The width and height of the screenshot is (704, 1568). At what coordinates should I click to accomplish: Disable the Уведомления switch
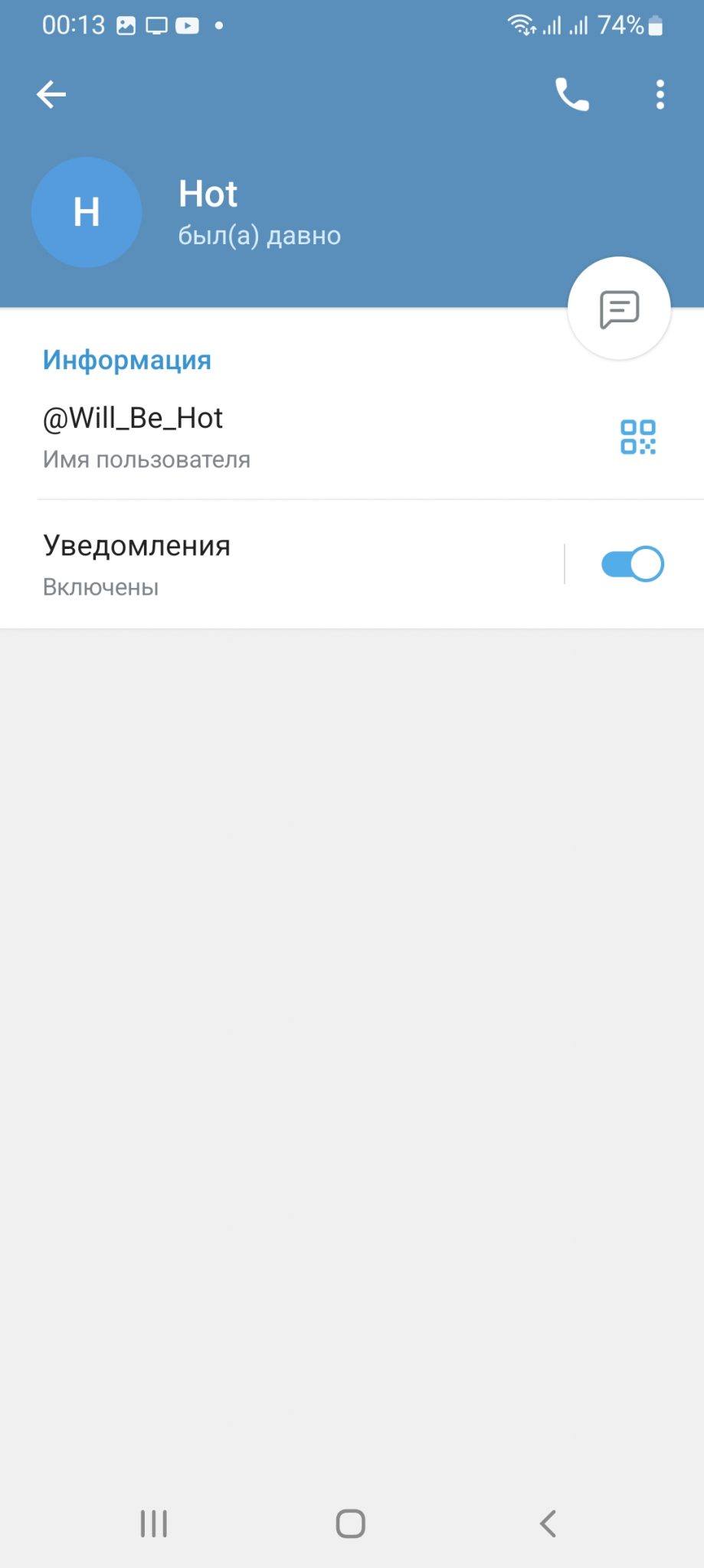[x=633, y=564]
